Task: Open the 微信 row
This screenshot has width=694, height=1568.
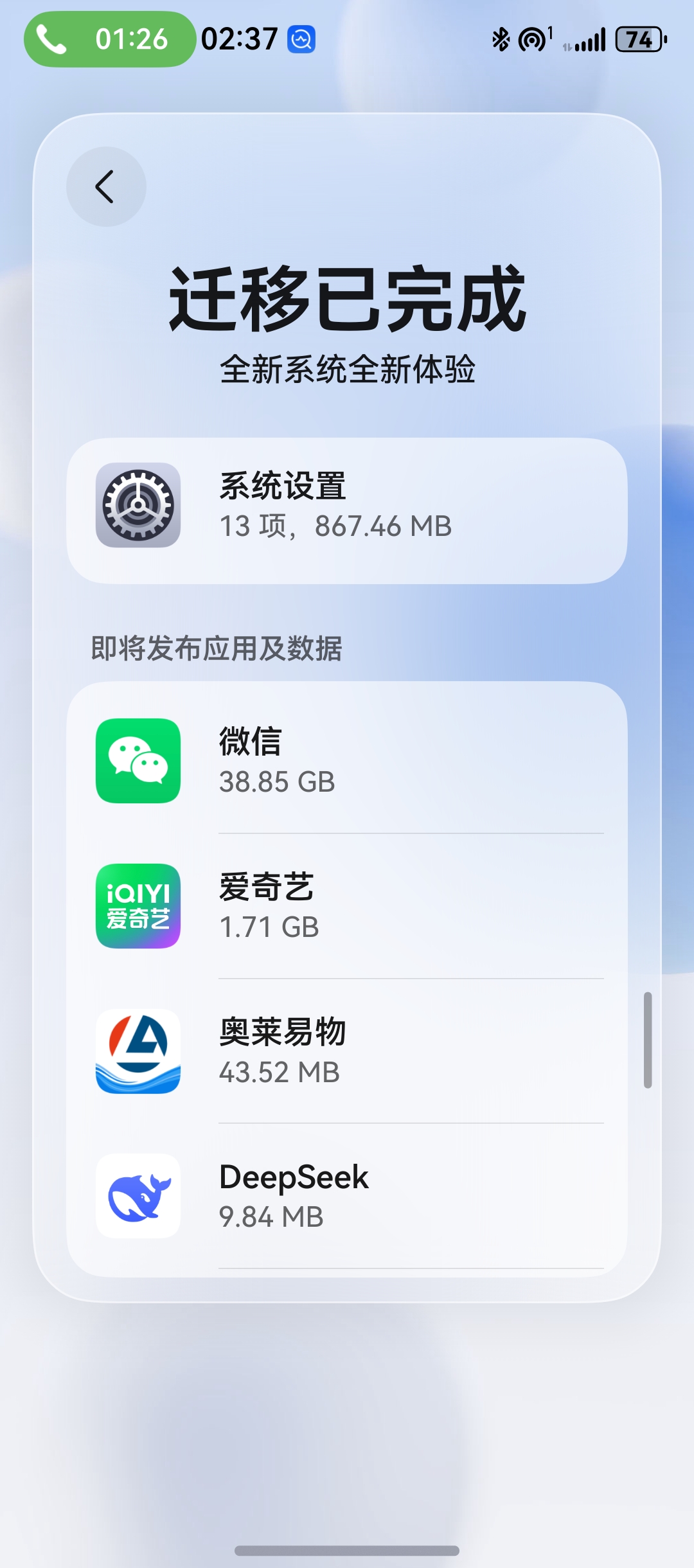Action: [x=347, y=761]
